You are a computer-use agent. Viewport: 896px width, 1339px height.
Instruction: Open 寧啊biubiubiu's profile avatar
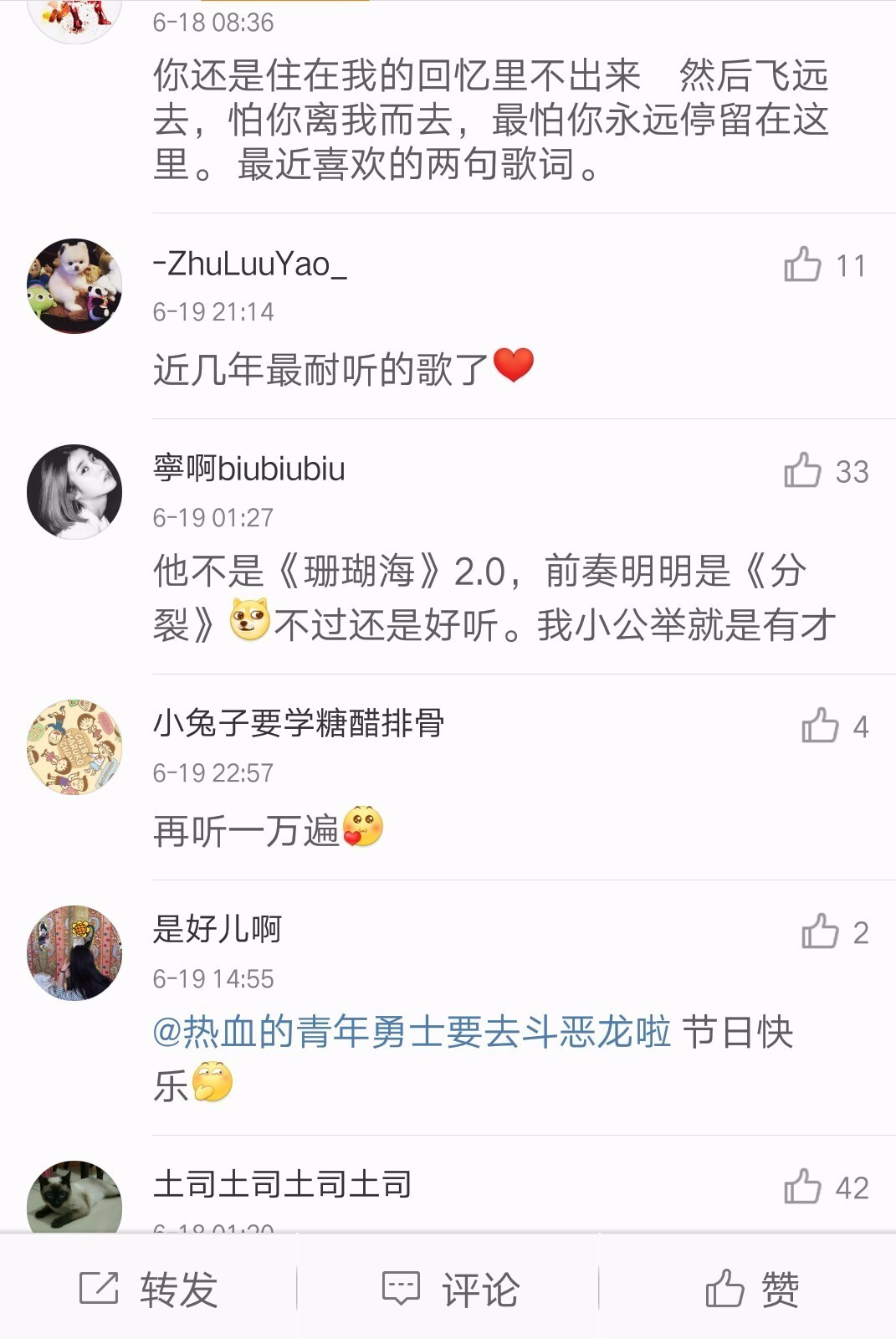coord(74,492)
